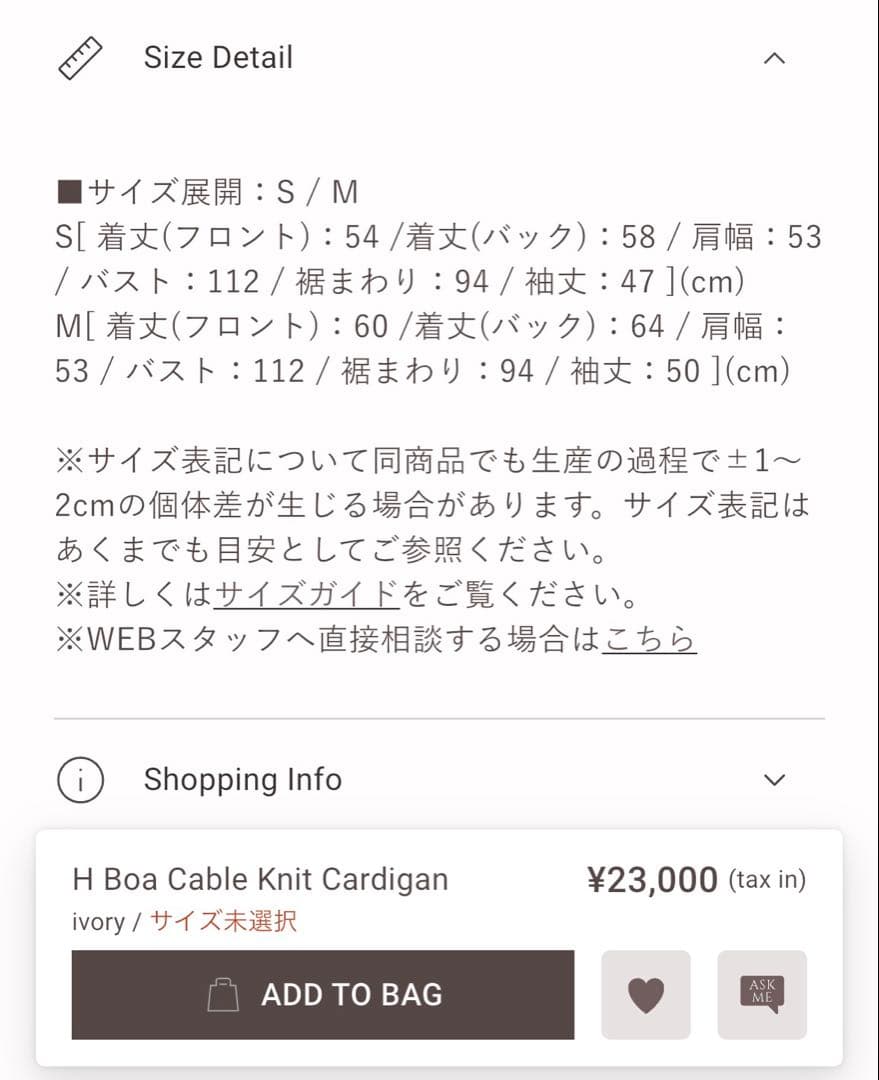
Task: Click the Shopping Info heading
Action: (243, 779)
